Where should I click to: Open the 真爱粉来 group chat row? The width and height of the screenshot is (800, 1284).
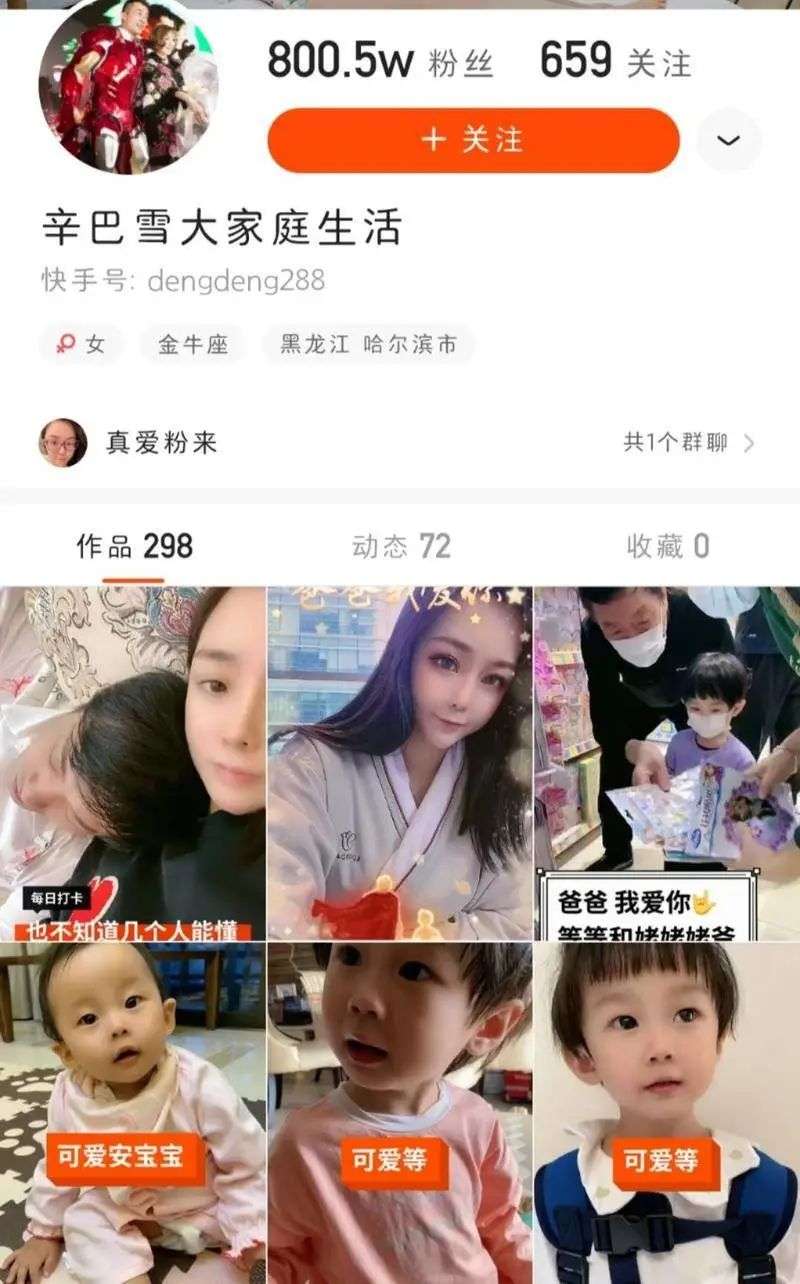400,442
